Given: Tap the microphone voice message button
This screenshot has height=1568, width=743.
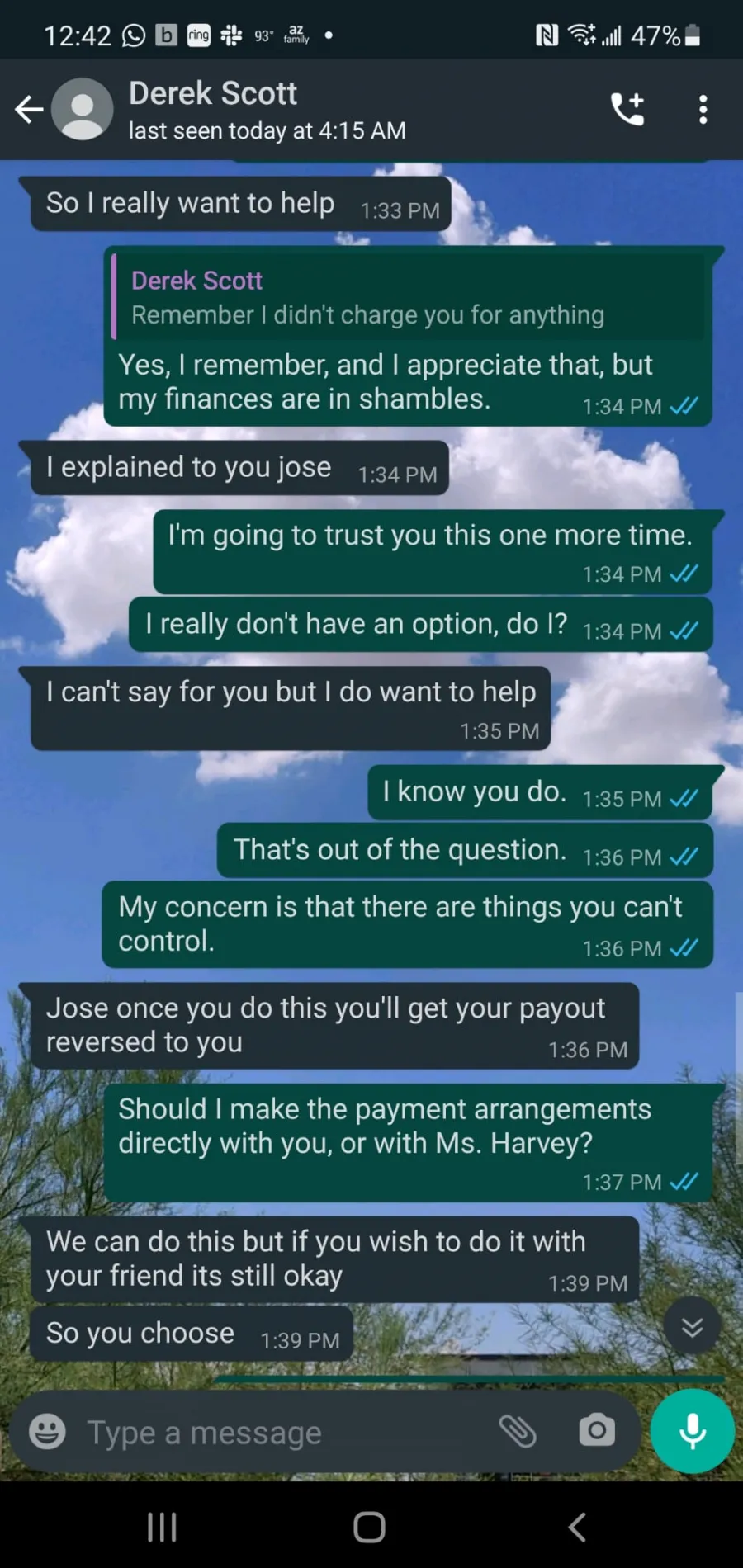Looking at the screenshot, I should (693, 1432).
